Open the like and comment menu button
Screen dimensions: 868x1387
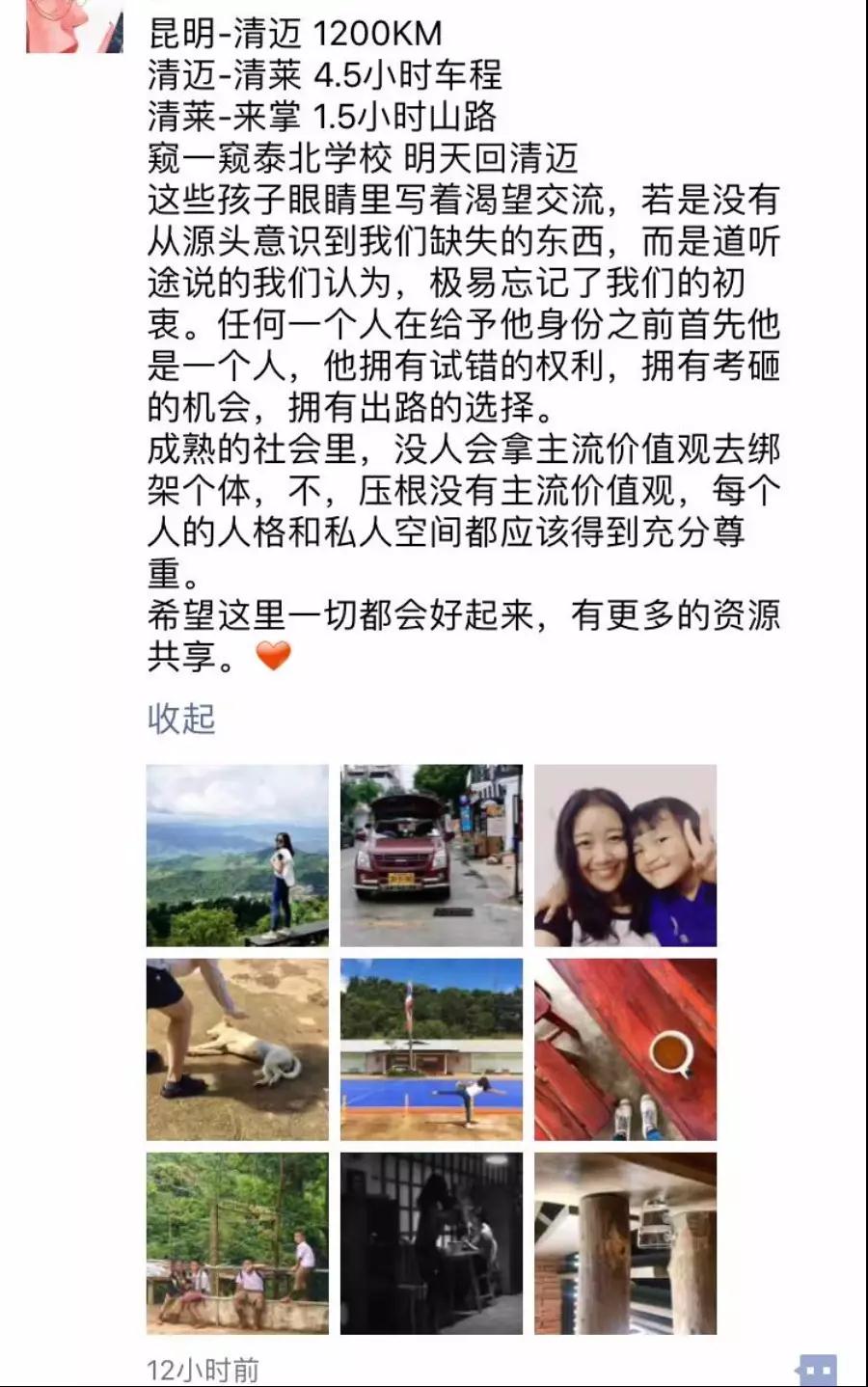point(816,1370)
